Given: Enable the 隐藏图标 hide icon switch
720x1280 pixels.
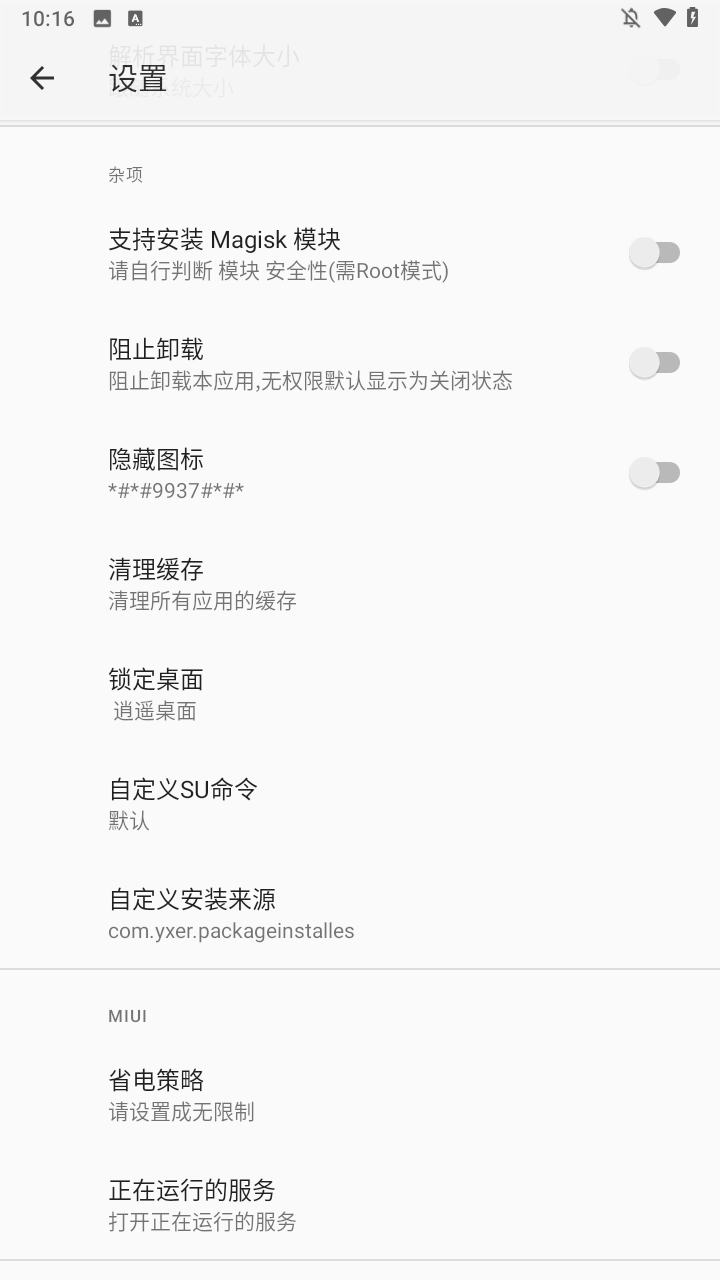Looking at the screenshot, I should coord(655,472).
